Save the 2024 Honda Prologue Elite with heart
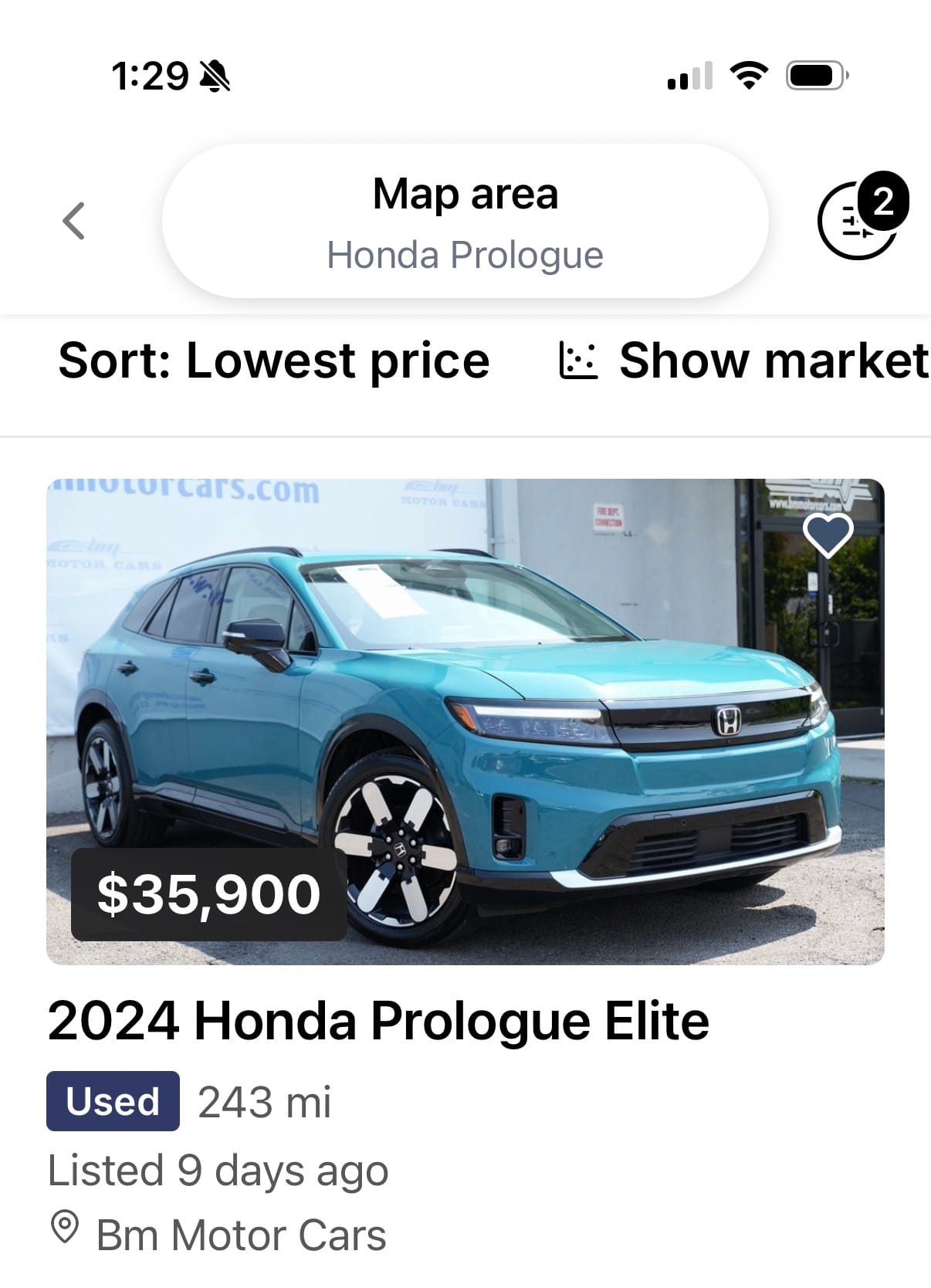 pyautogui.click(x=828, y=534)
